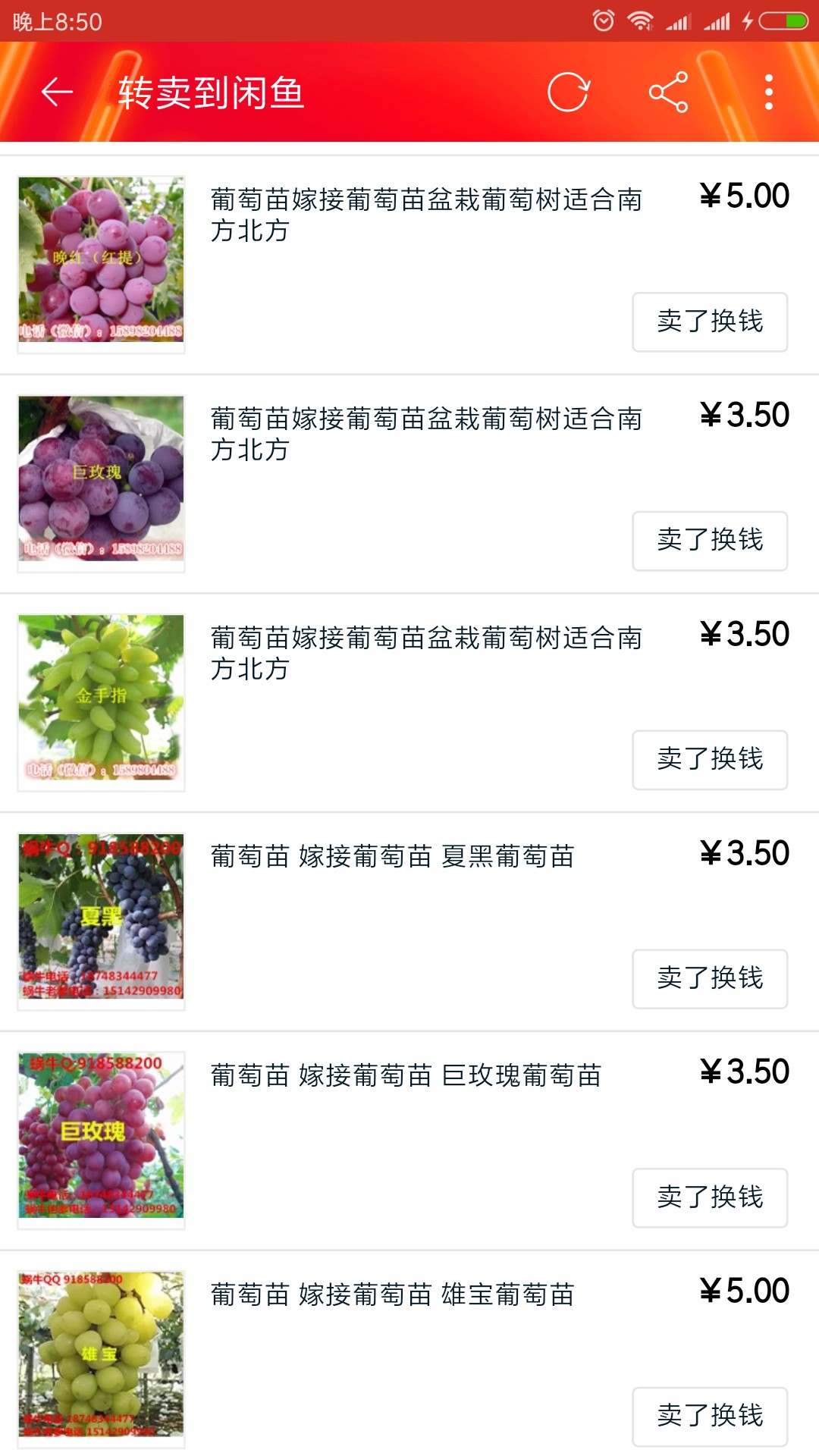Screen dimensions: 819x1456
Task: Open the 晚红（红提） product photo
Action: (102, 264)
